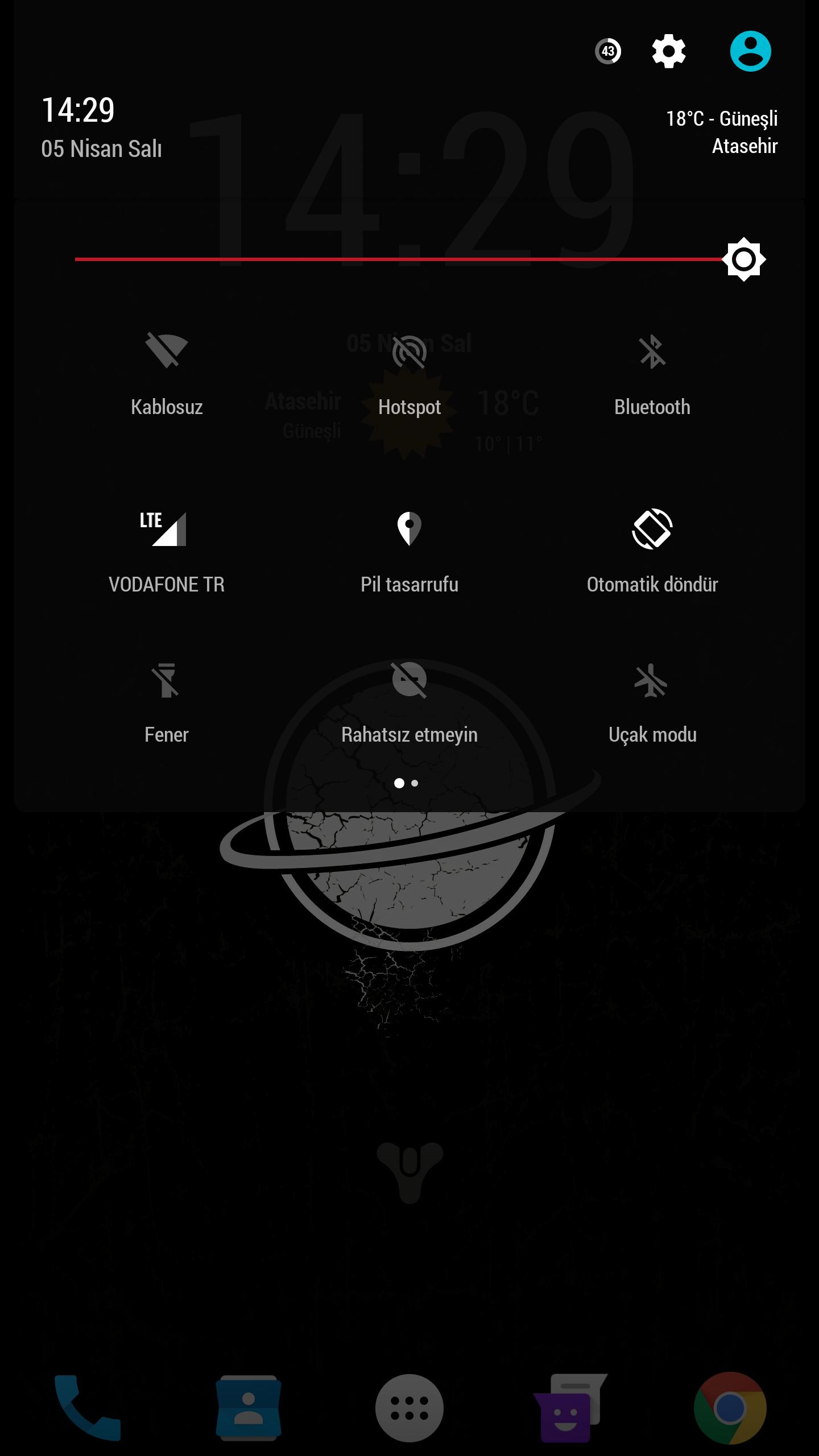Open system settings gear

tap(668, 51)
